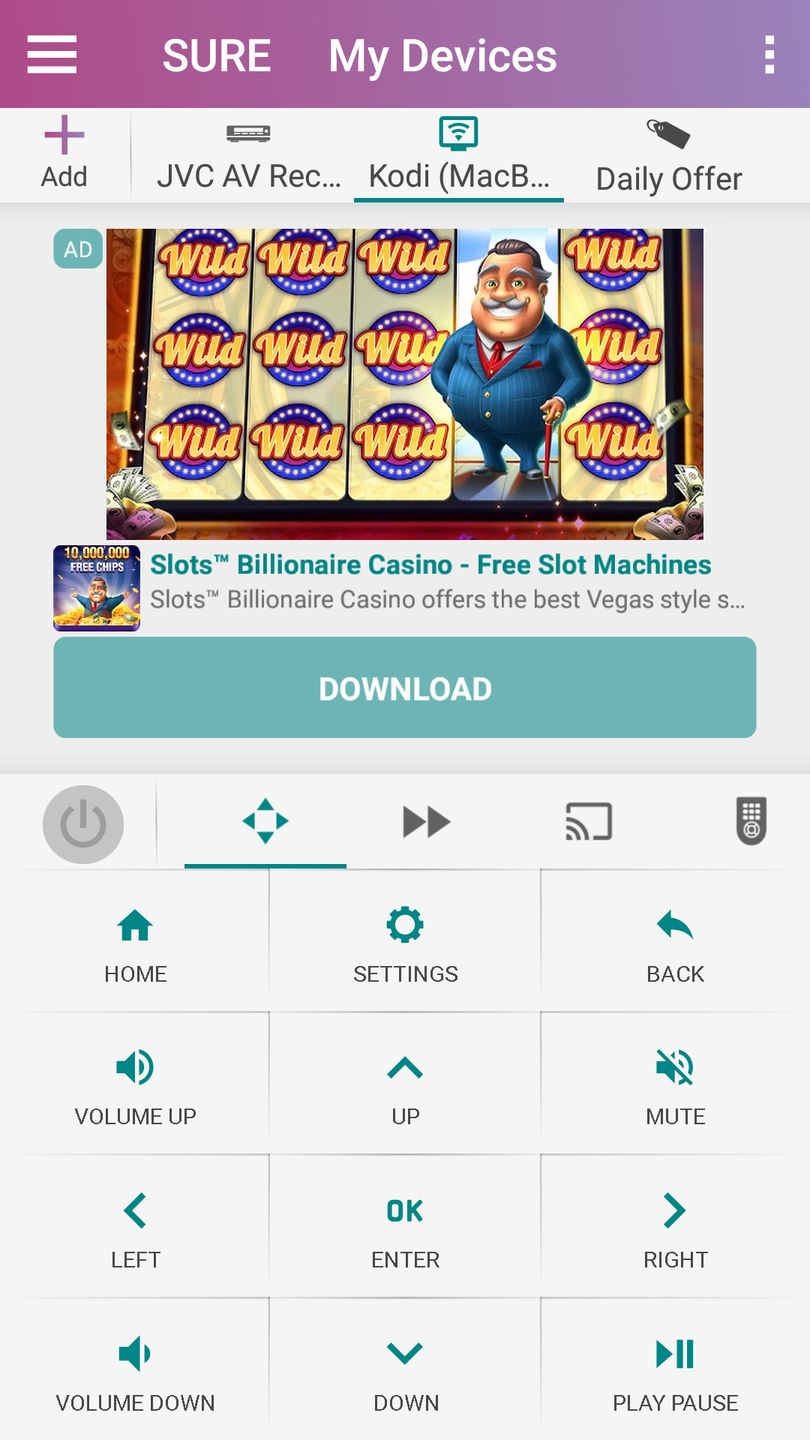Add a new device

pyautogui.click(x=64, y=153)
